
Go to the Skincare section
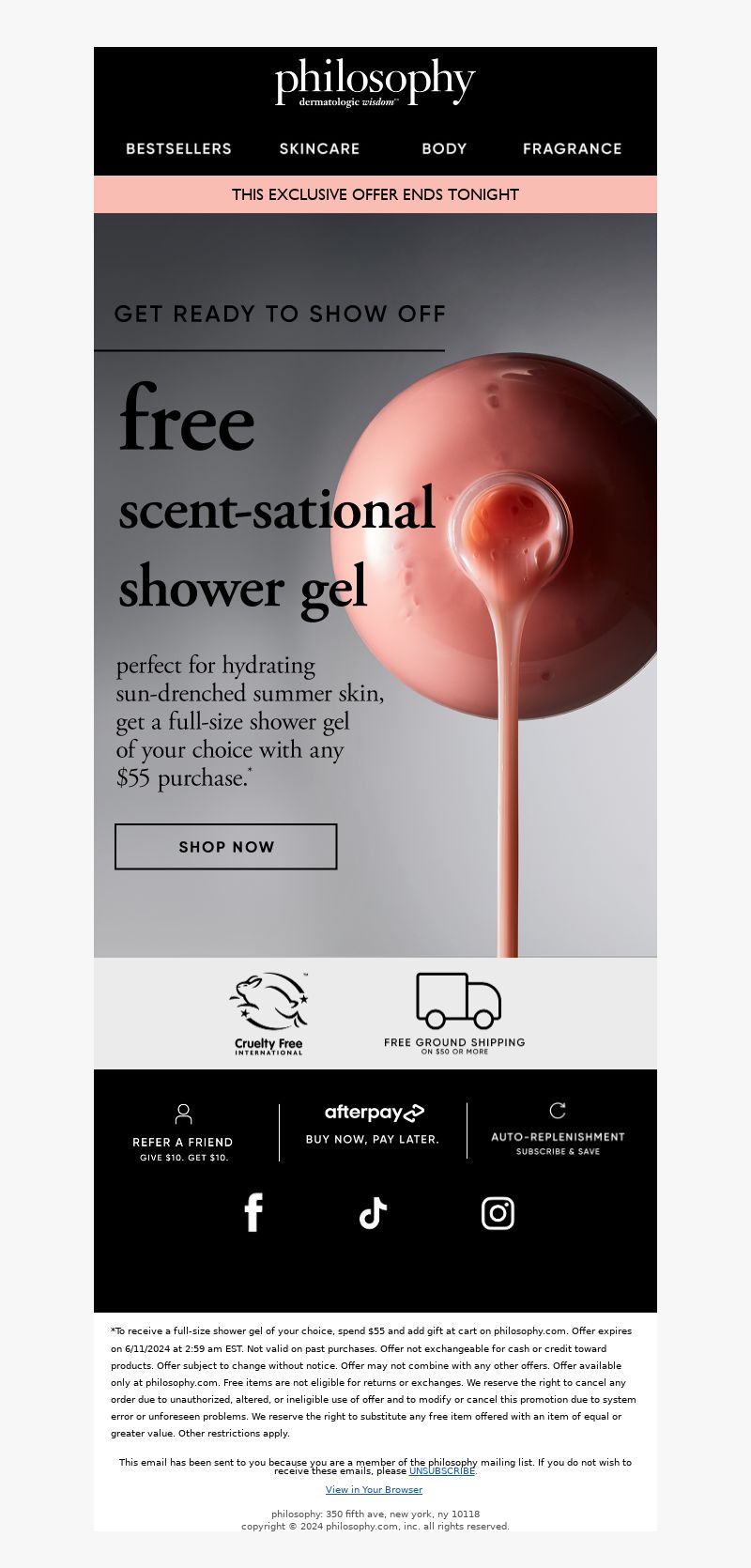point(319,148)
